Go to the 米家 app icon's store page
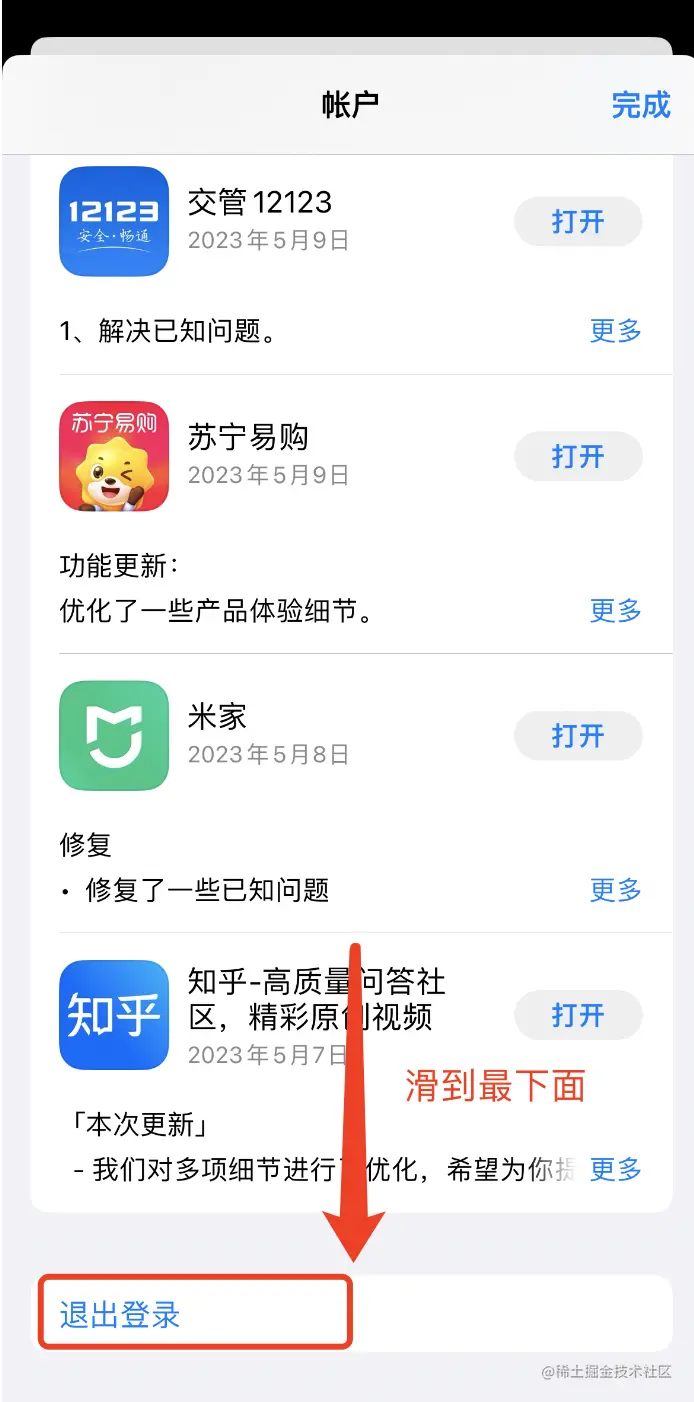This screenshot has width=694, height=1402. point(114,736)
